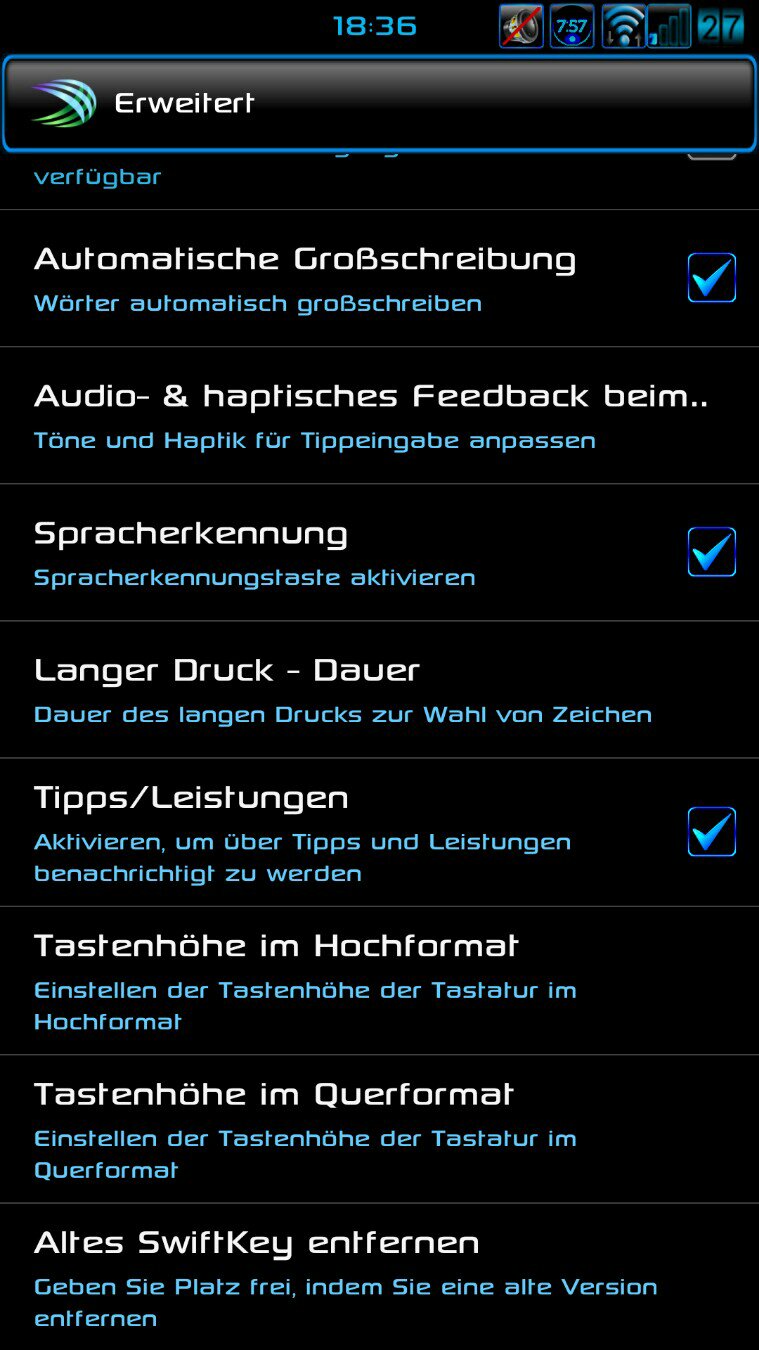The height and width of the screenshot is (1350, 759).
Task: Uncheck the Tipps/Leistungen checkbox
Action: coord(712,832)
